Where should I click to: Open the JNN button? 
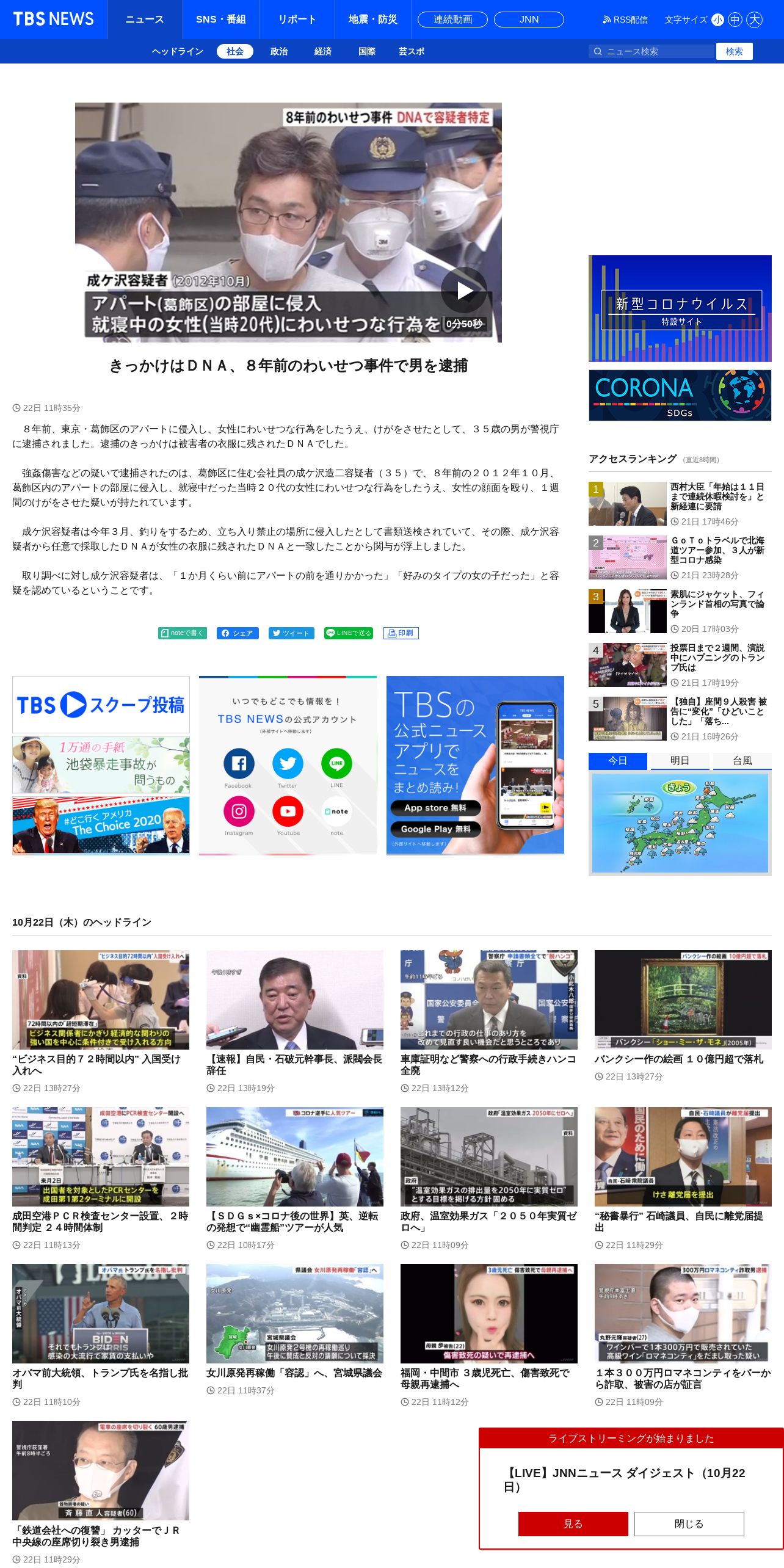click(x=529, y=20)
